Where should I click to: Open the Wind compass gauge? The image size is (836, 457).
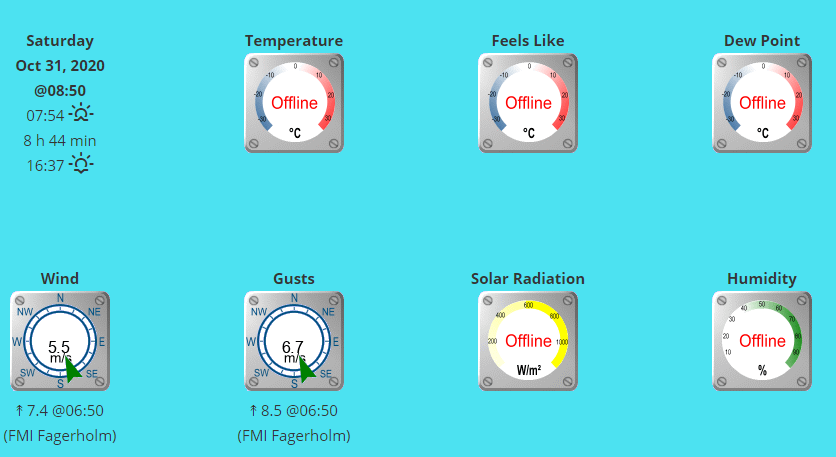[60, 341]
